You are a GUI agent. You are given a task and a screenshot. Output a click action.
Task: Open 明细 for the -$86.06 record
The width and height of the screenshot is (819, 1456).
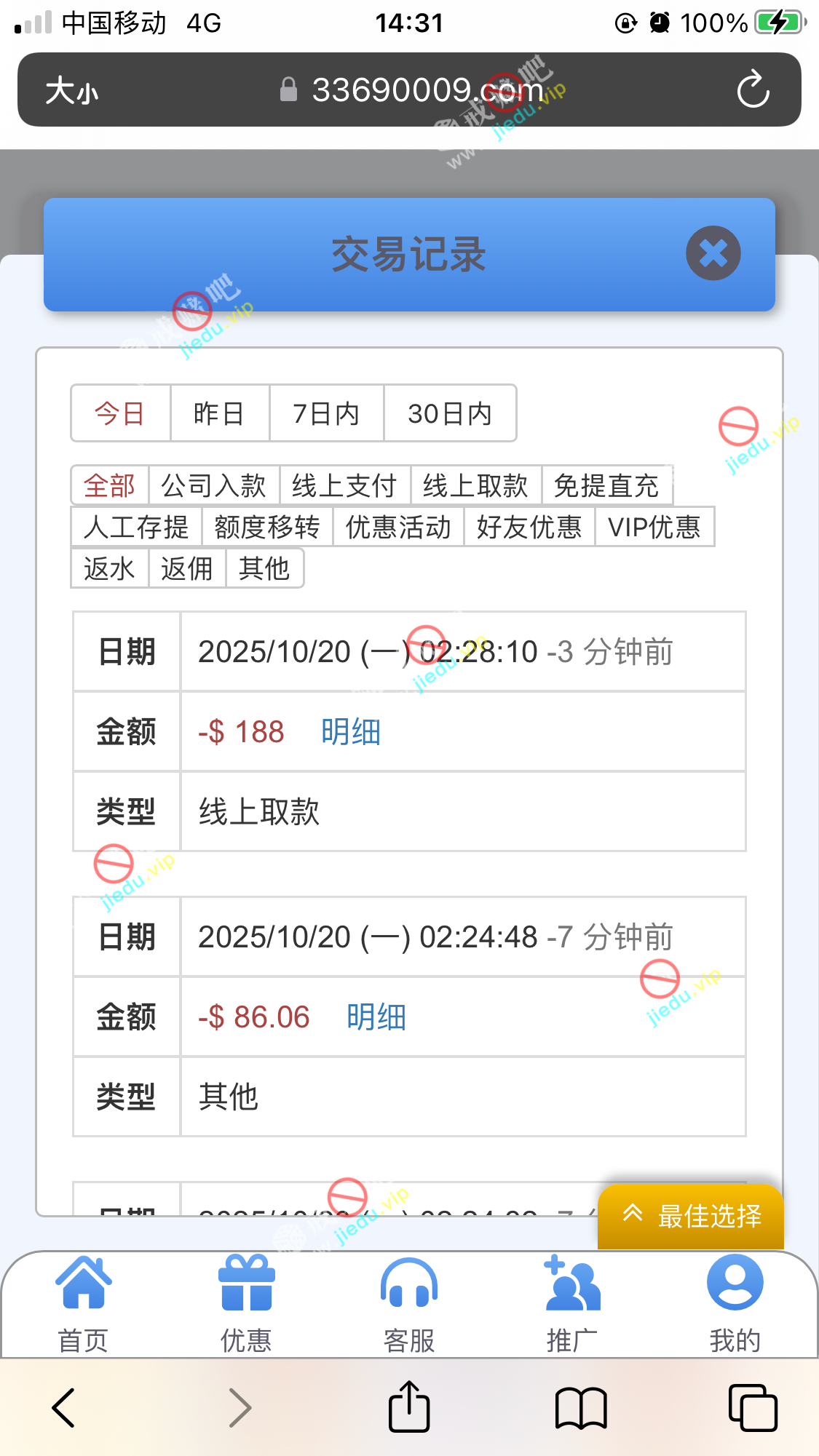376,1017
